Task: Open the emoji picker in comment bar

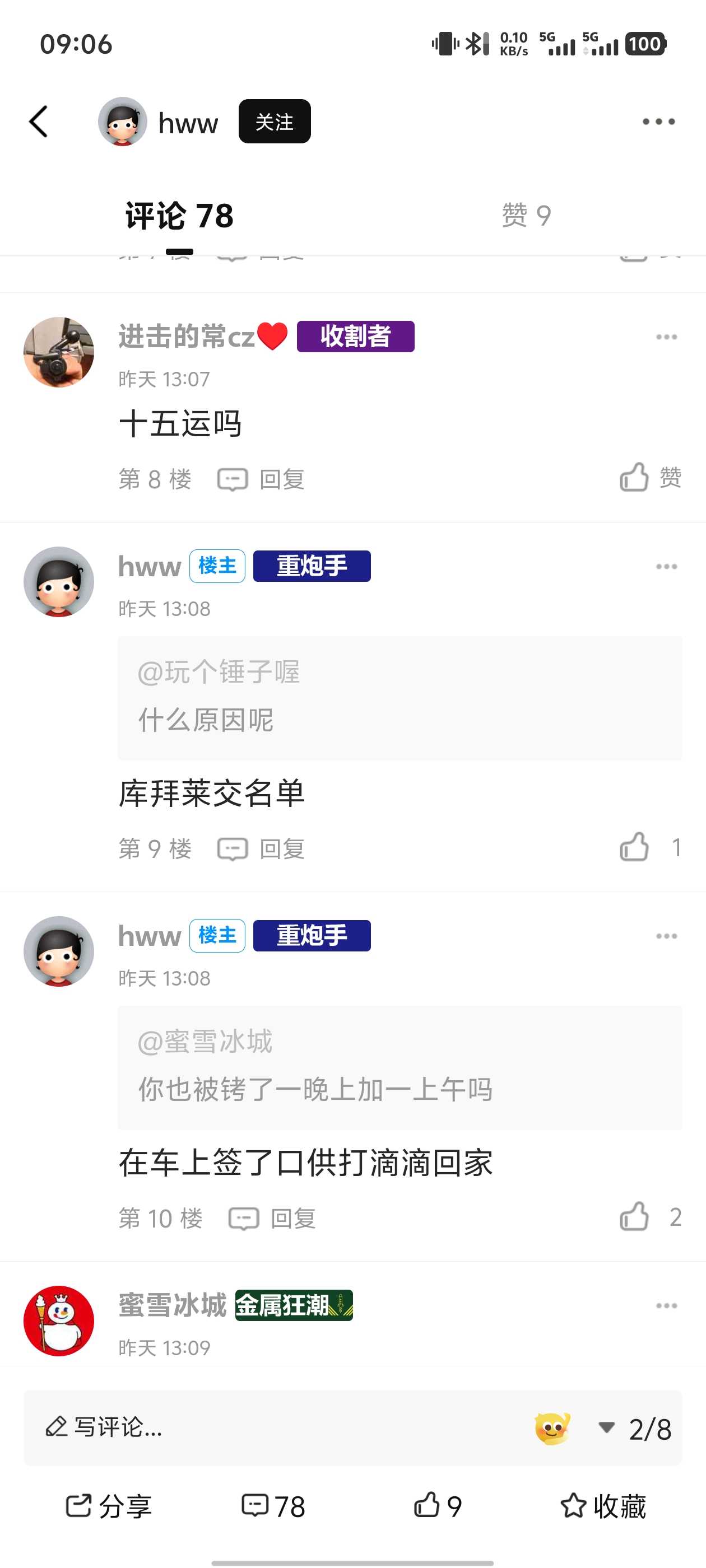Action: 552,1428
